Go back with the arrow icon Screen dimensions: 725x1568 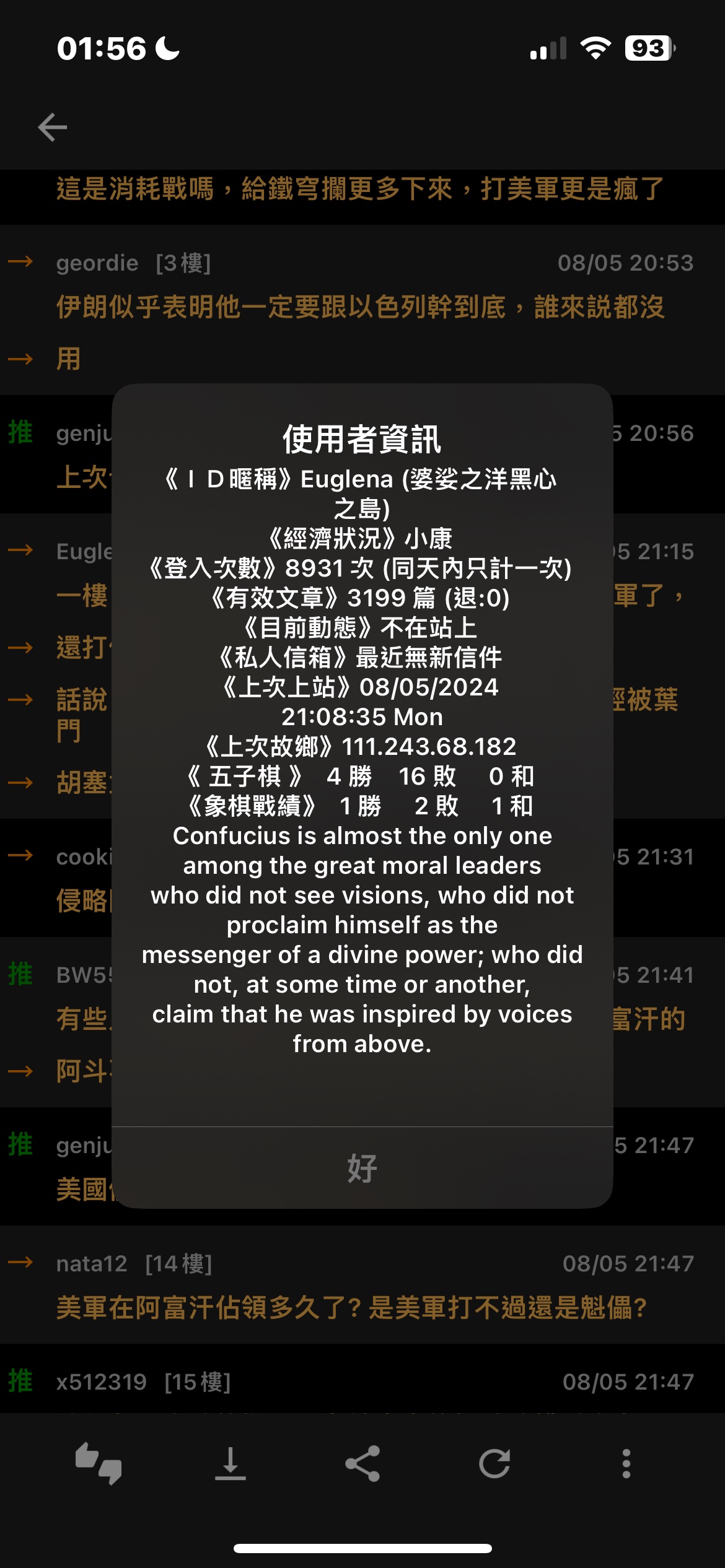tap(53, 128)
